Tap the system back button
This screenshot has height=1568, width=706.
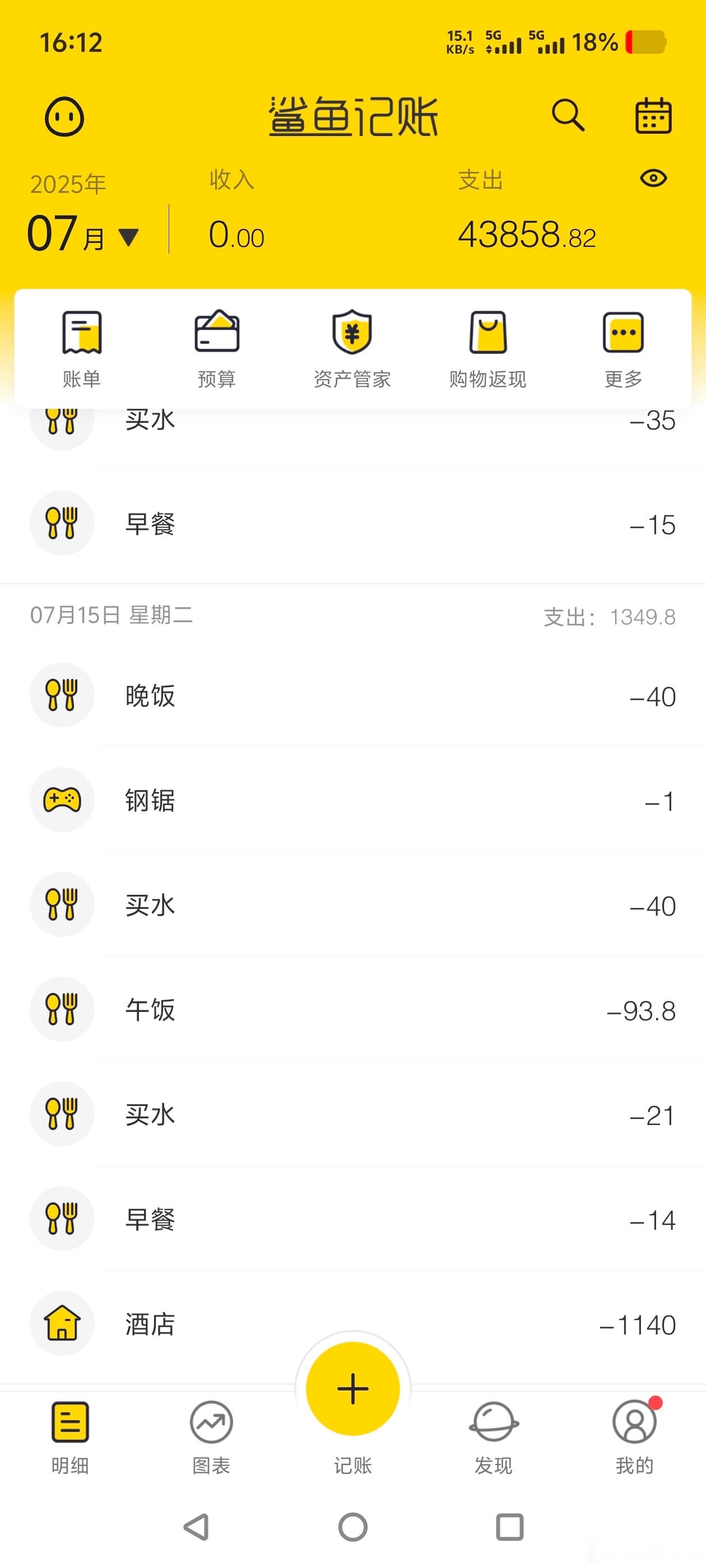click(197, 1528)
